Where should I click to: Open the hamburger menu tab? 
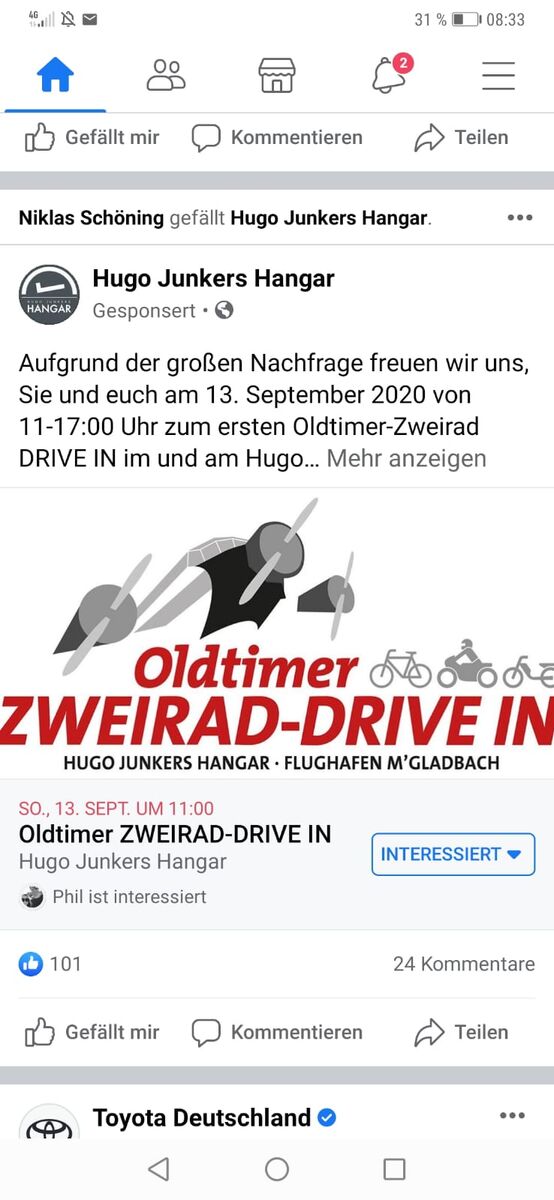[x=498, y=76]
